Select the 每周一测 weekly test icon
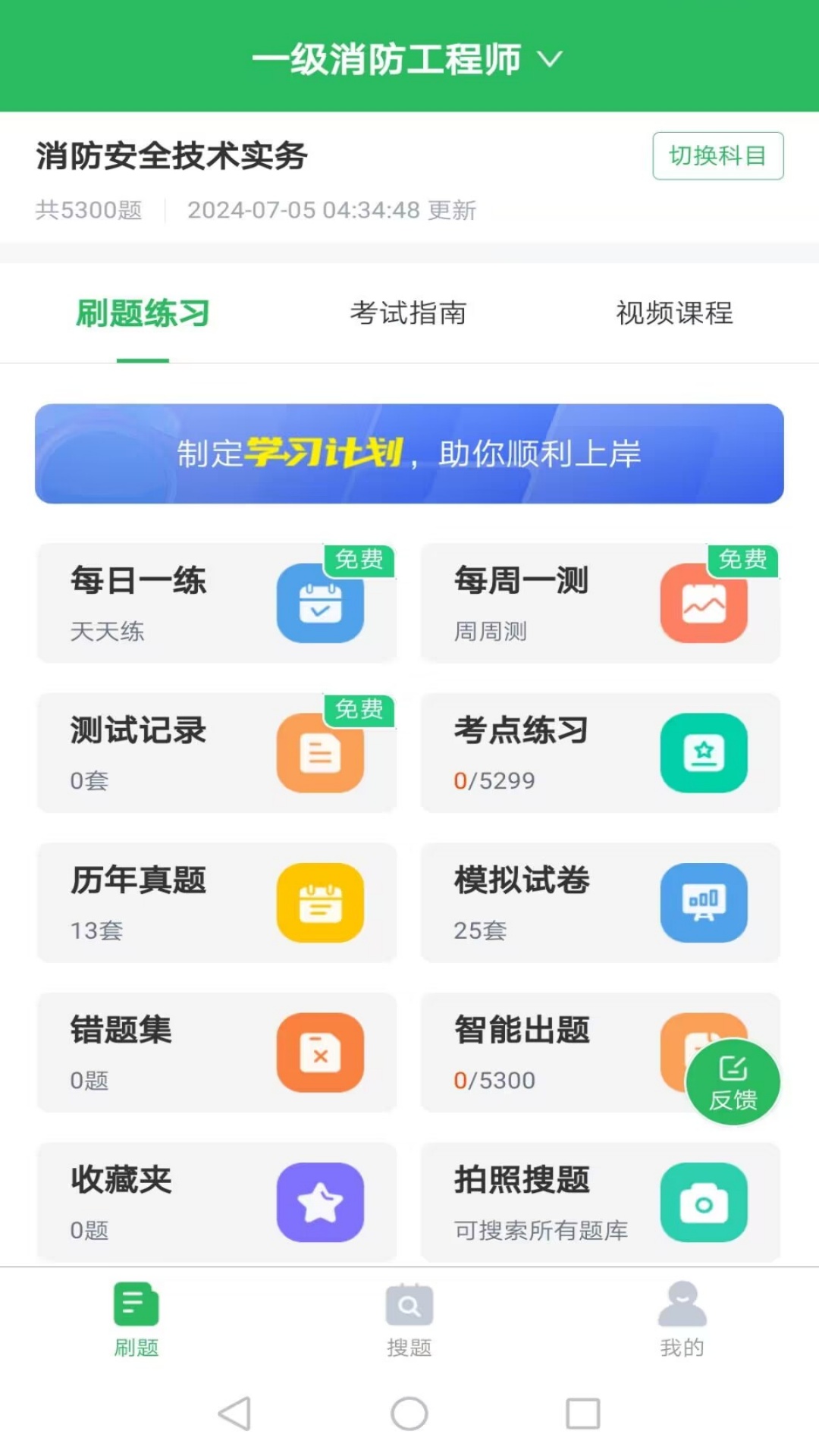 704,603
